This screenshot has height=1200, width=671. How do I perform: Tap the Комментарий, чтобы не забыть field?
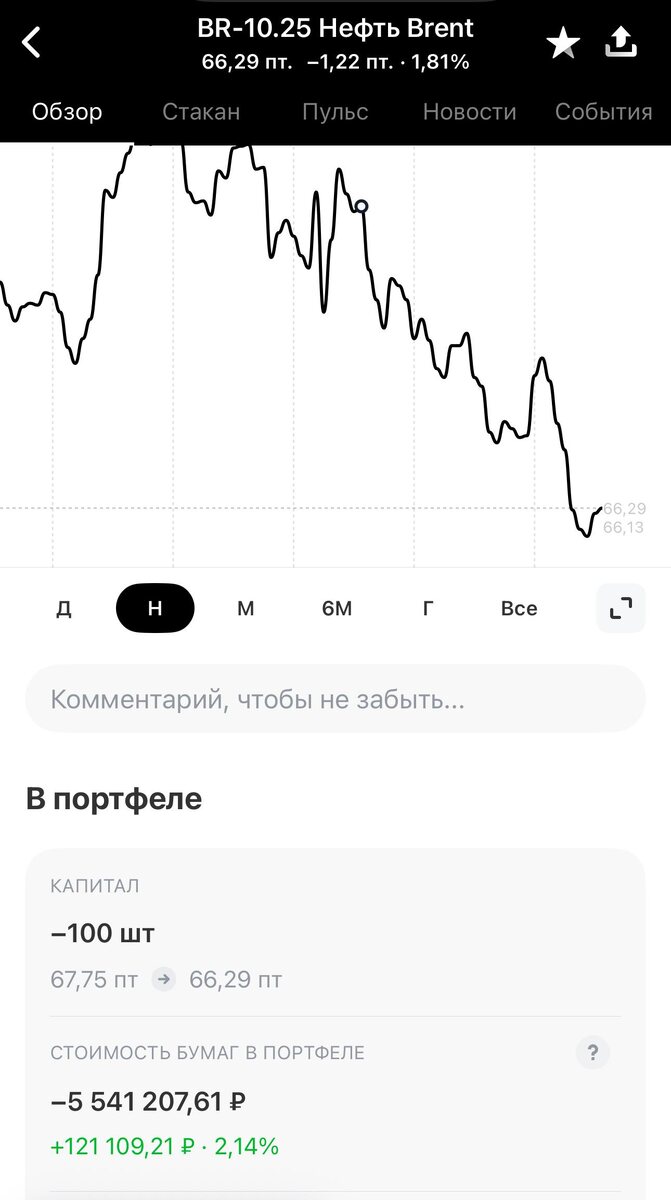click(x=335, y=699)
